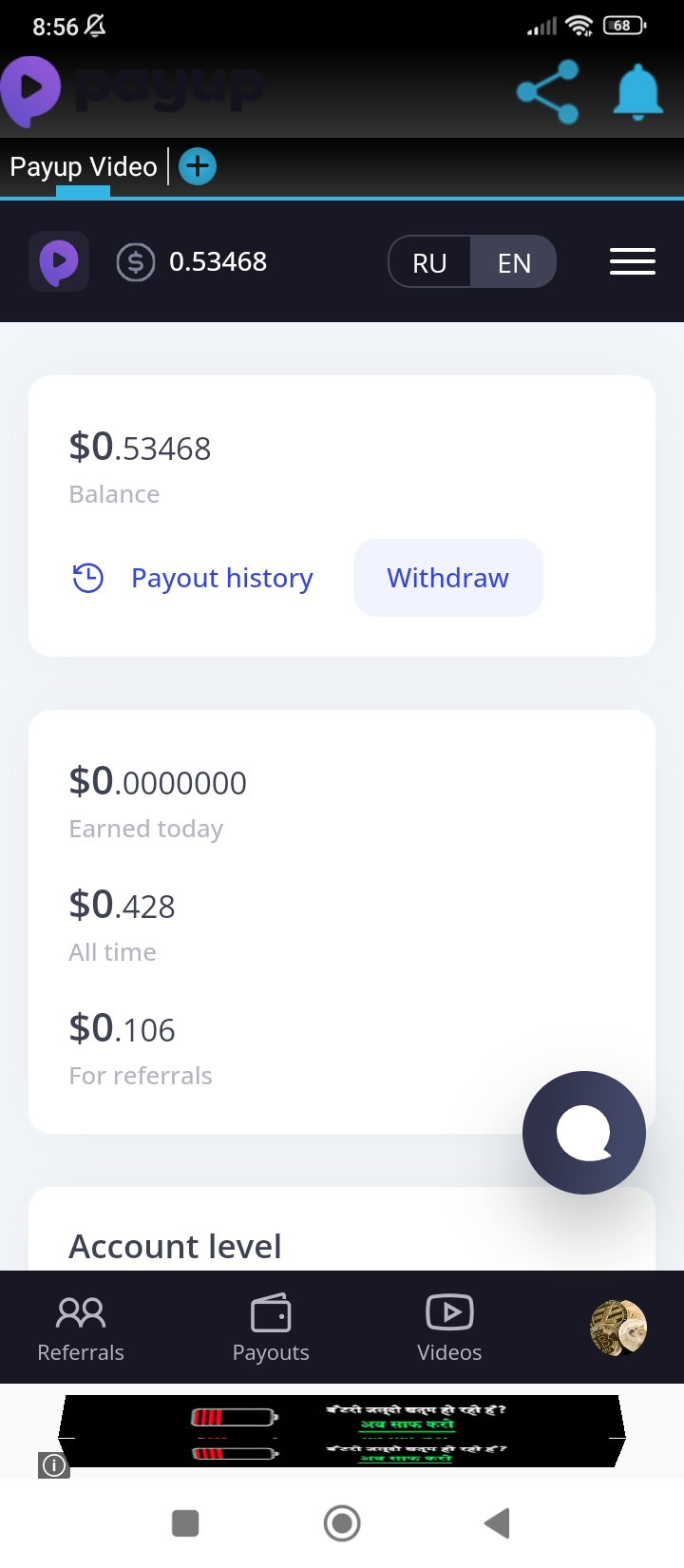Switch to the Videos tab
The width and height of the screenshot is (684, 1568).
pos(449,1328)
